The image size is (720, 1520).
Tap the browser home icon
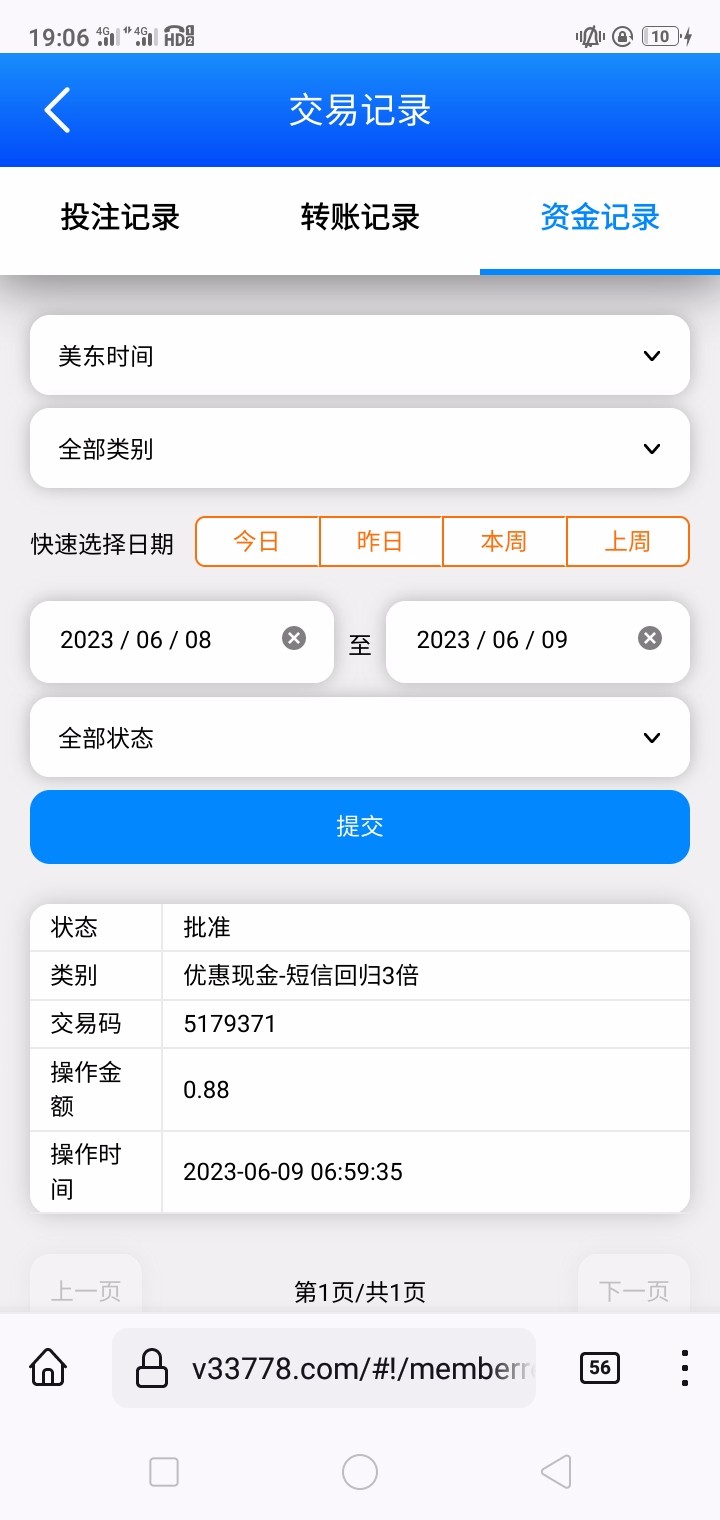(x=47, y=1367)
